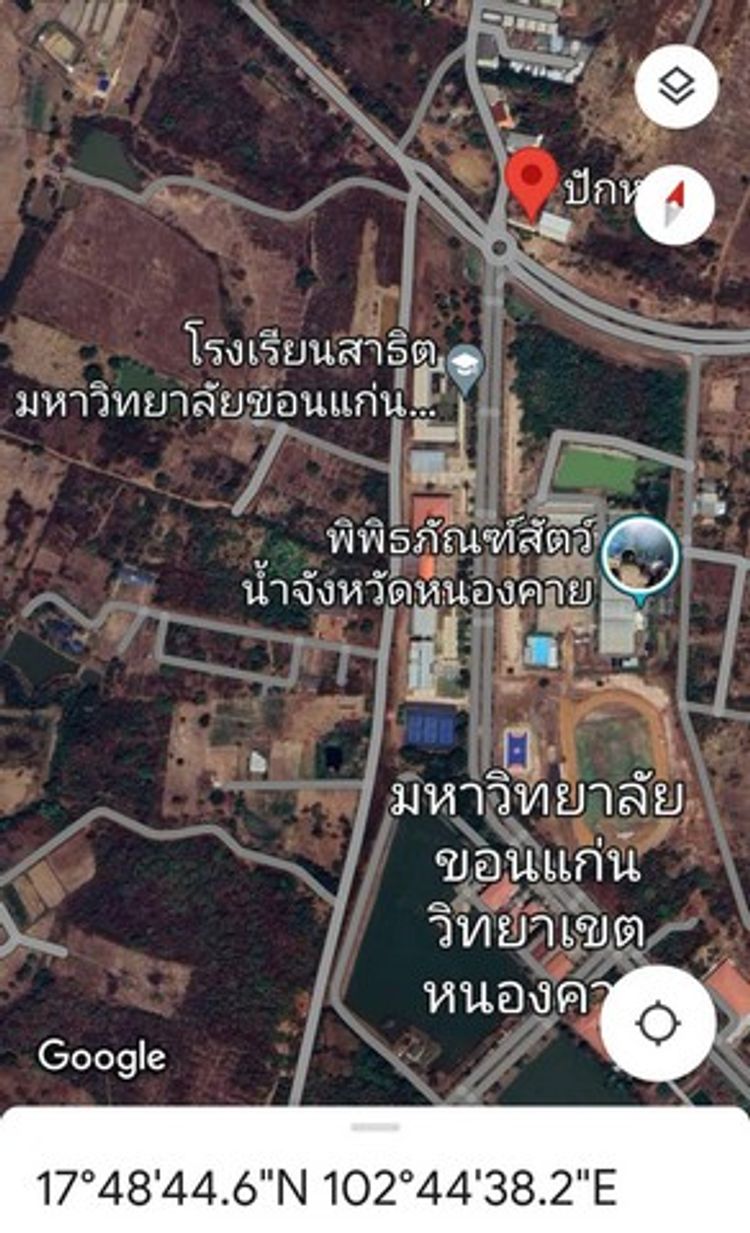Viewport: 750px width, 1233px height.
Task: Expand the coordinates panel 17°48'44.6"N
Action: [327, 1187]
